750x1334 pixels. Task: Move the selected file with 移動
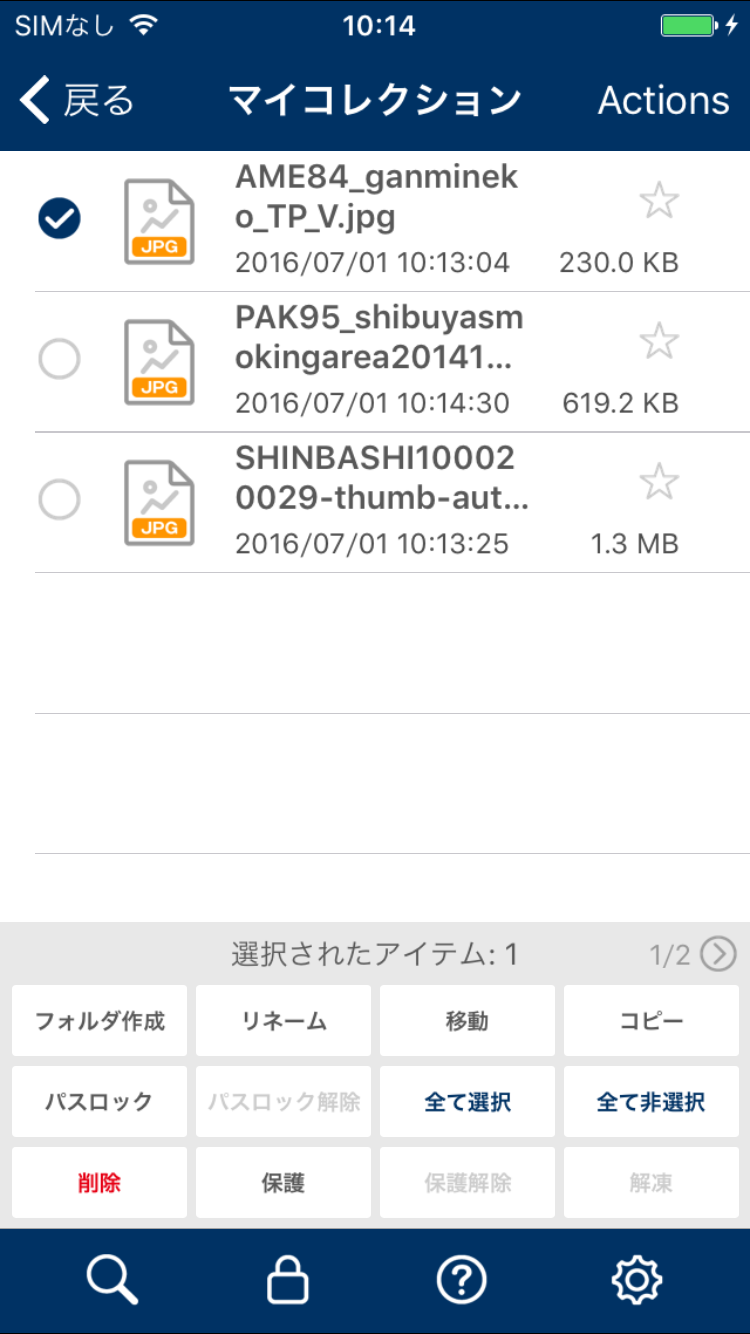coord(467,1021)
